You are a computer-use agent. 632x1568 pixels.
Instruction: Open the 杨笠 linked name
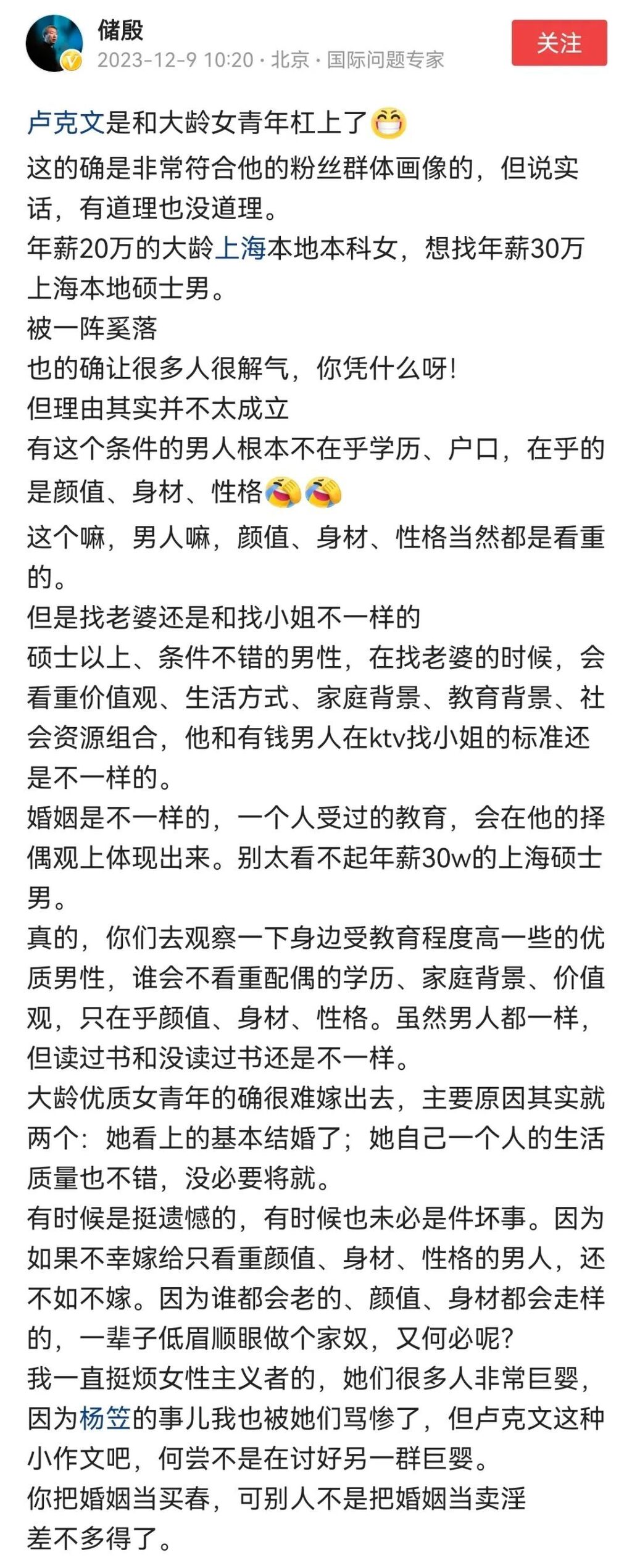point(105,1419)
